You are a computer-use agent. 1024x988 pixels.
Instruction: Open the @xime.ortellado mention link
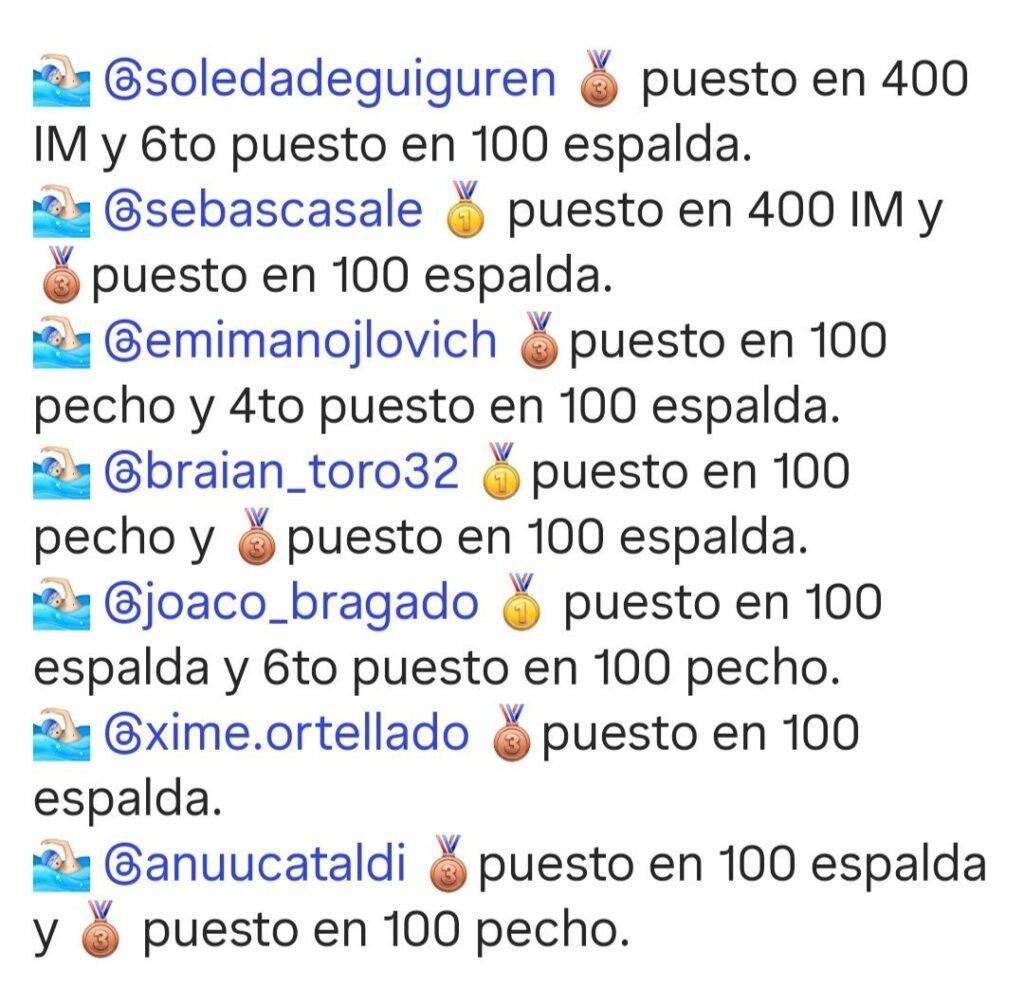(x=286, y=735)
